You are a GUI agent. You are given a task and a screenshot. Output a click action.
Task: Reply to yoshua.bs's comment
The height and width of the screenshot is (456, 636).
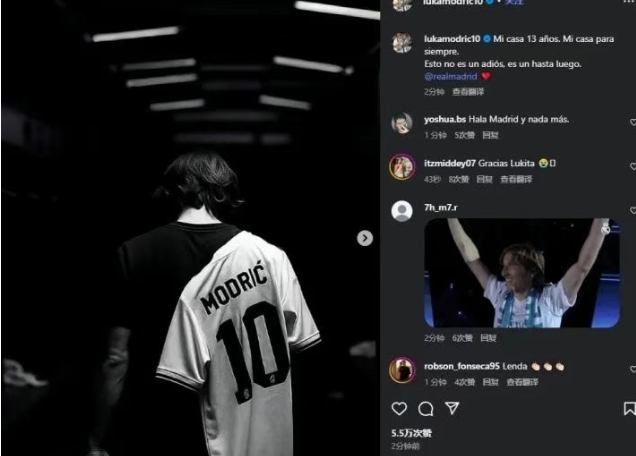[491, 135]
